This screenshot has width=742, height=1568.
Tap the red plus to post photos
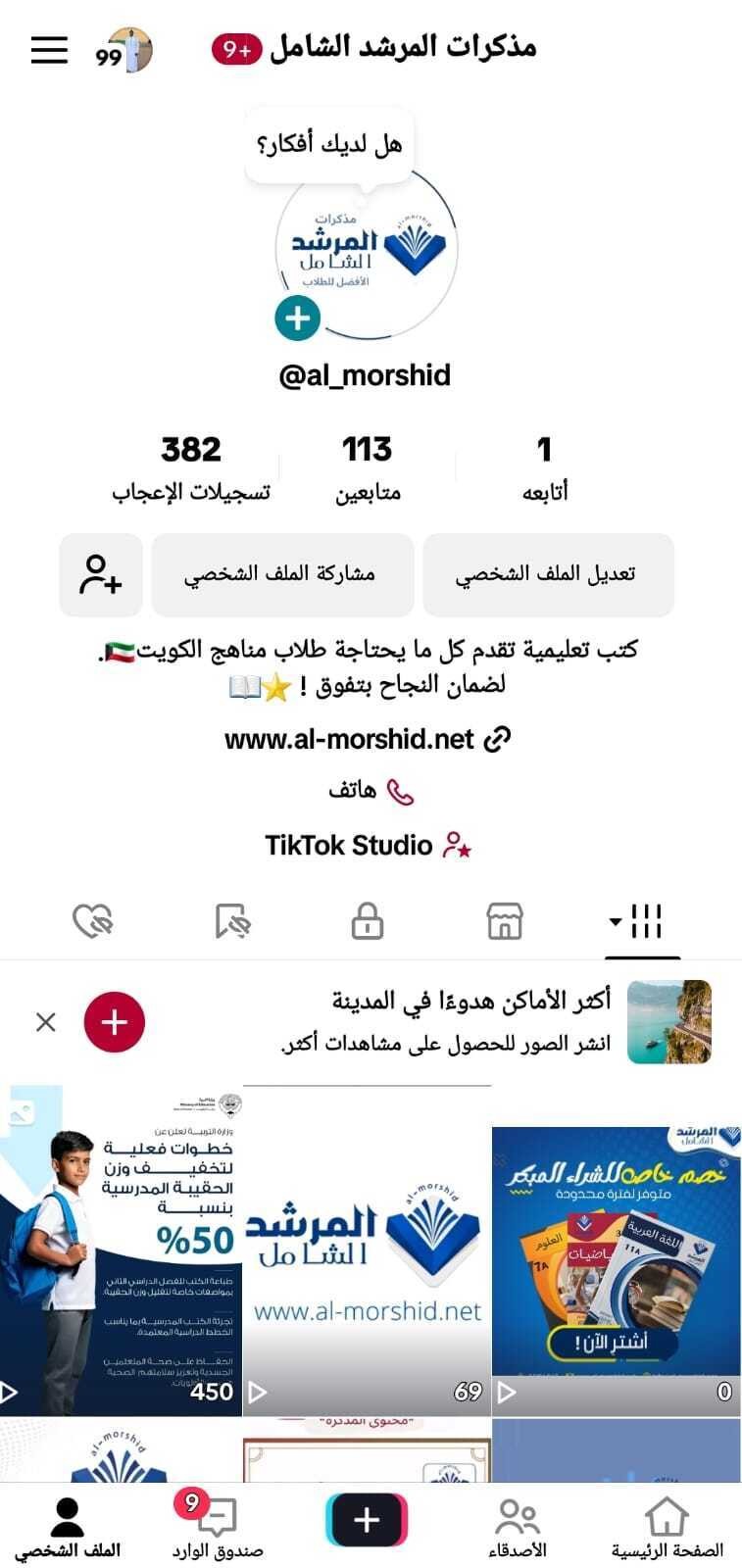pos(115,1022)
